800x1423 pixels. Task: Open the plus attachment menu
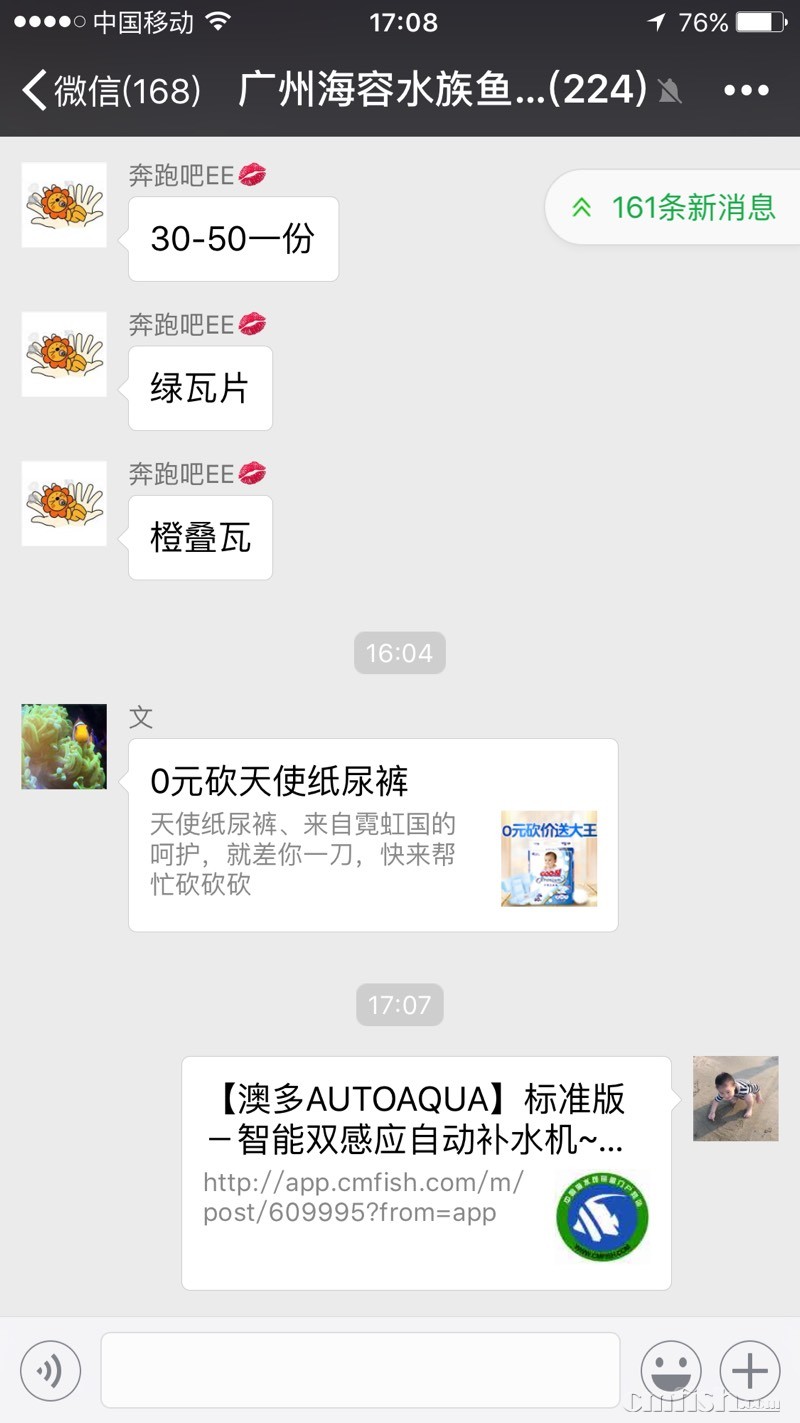pyautogui.click(x=750, y=1371)
